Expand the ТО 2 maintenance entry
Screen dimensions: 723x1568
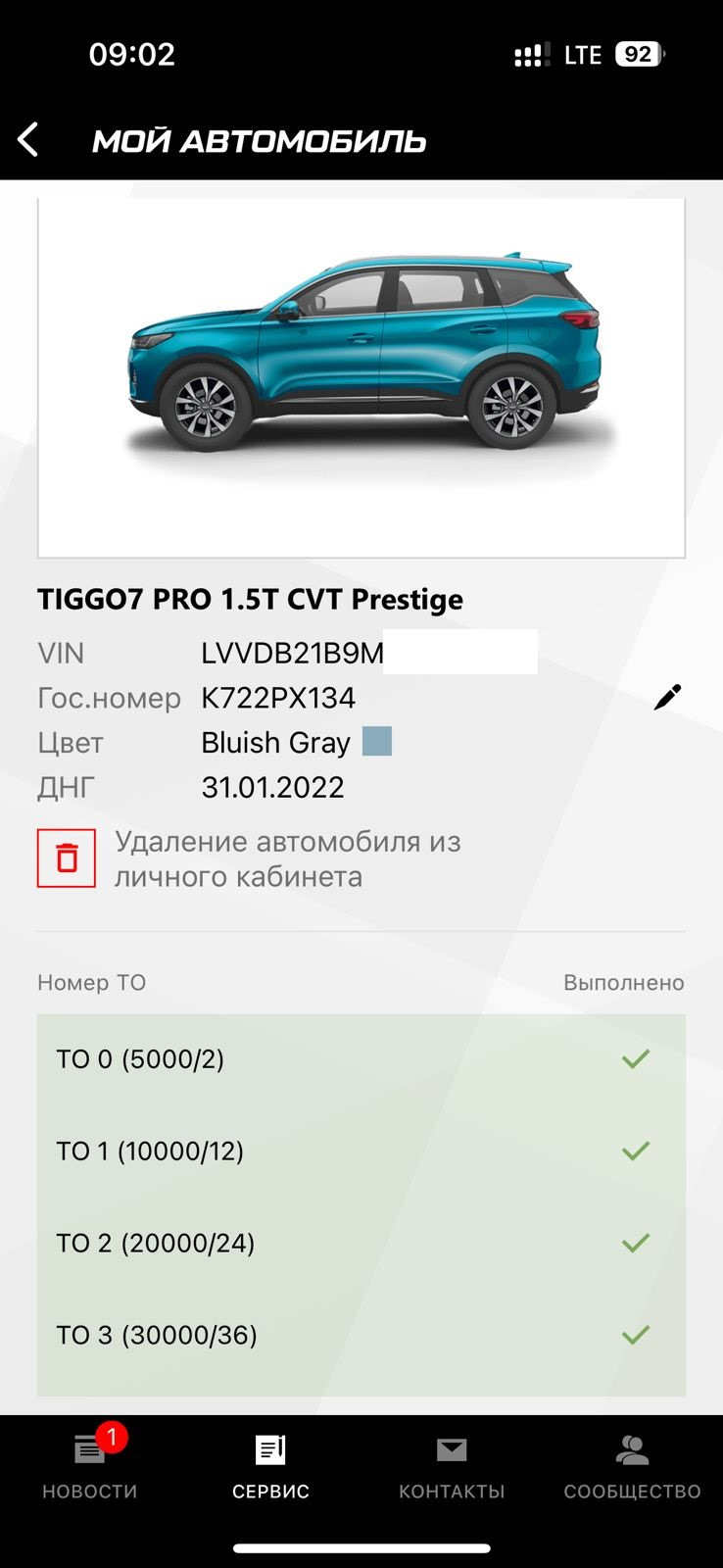[x=157, y=1241]
